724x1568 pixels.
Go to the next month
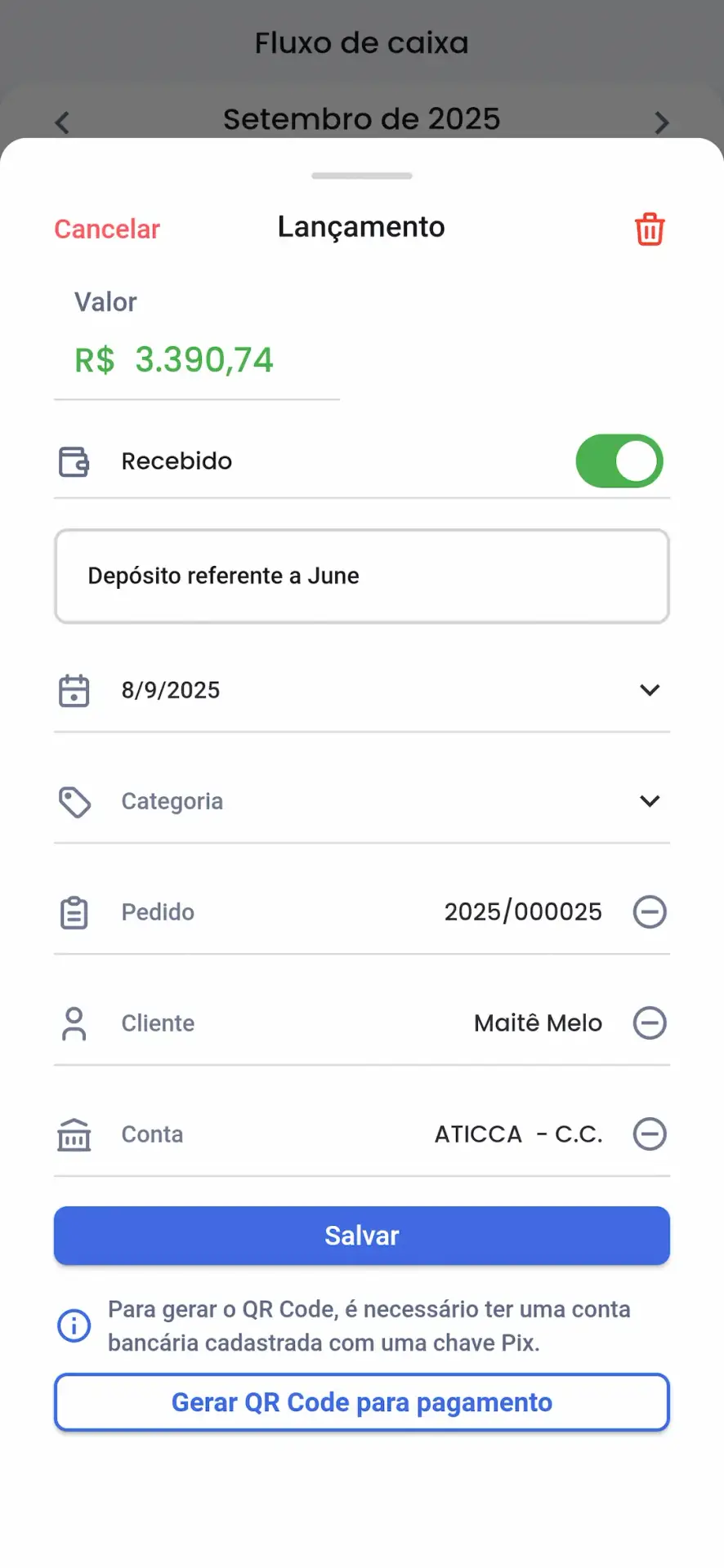(x=662, y=122)
